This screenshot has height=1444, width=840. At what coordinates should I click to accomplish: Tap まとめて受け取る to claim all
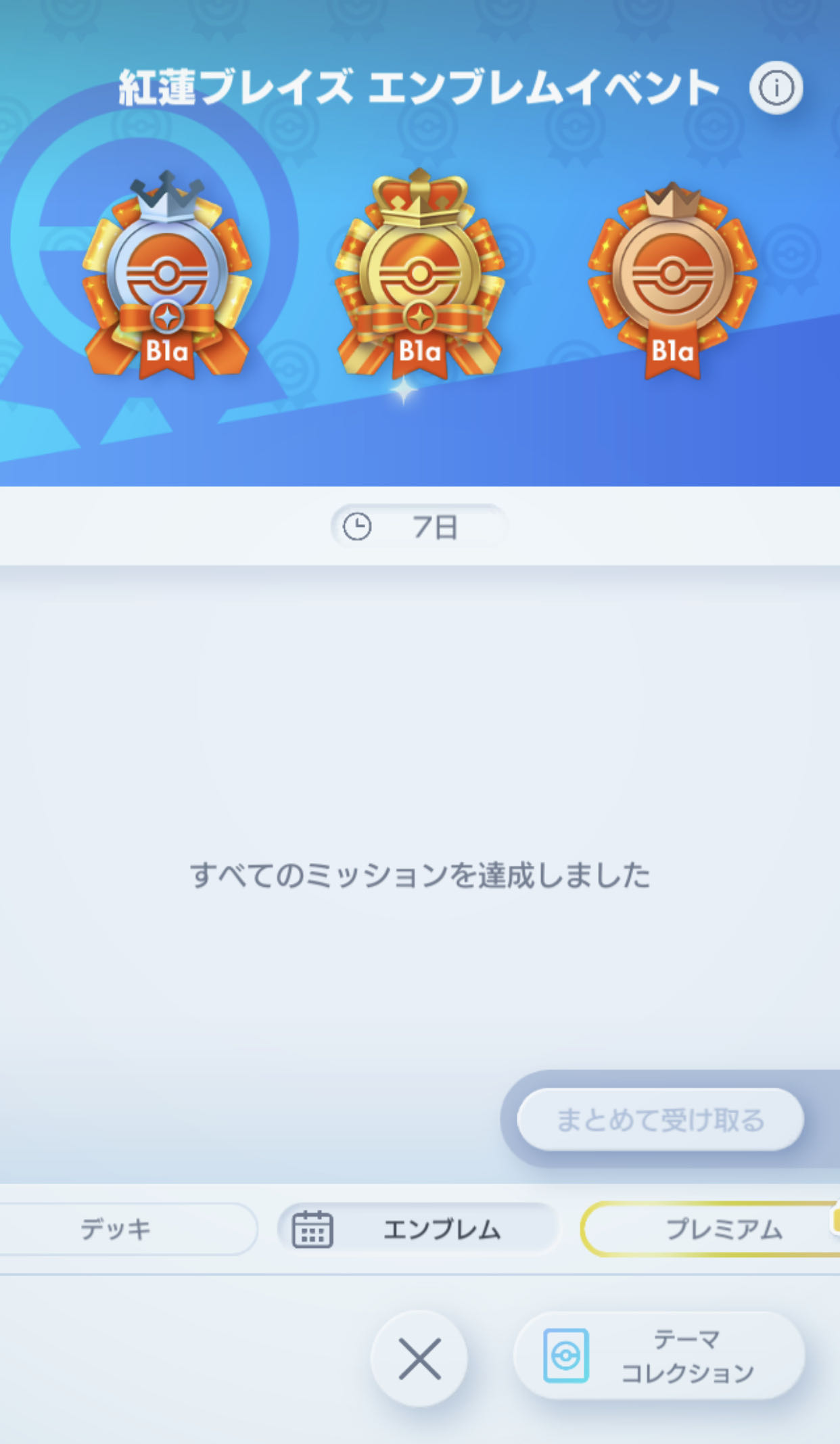pyautogui.click(x=660, y=1119)
